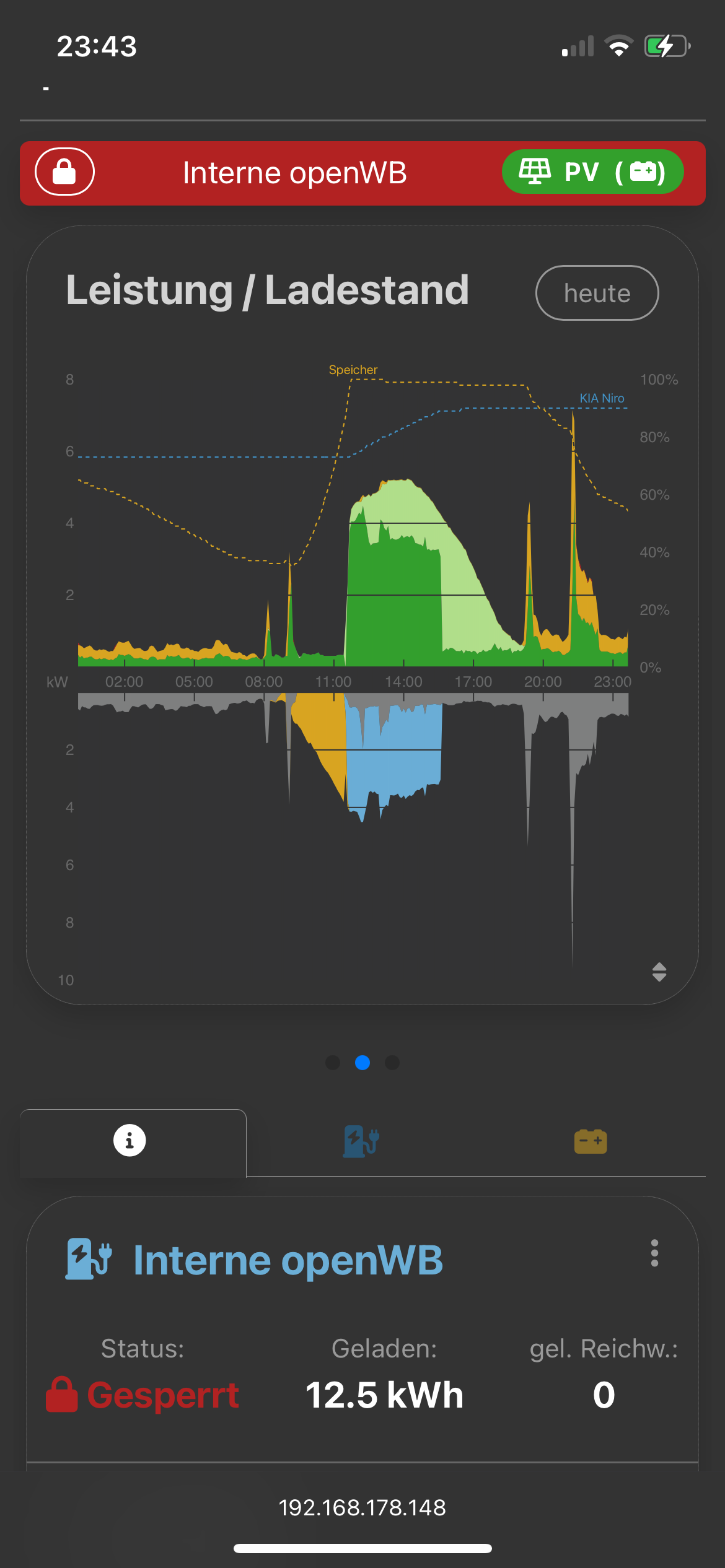This screenshot has width=725, height=1568.
Task: Tap the lock icon in the red banner
Action: (64, 172)
